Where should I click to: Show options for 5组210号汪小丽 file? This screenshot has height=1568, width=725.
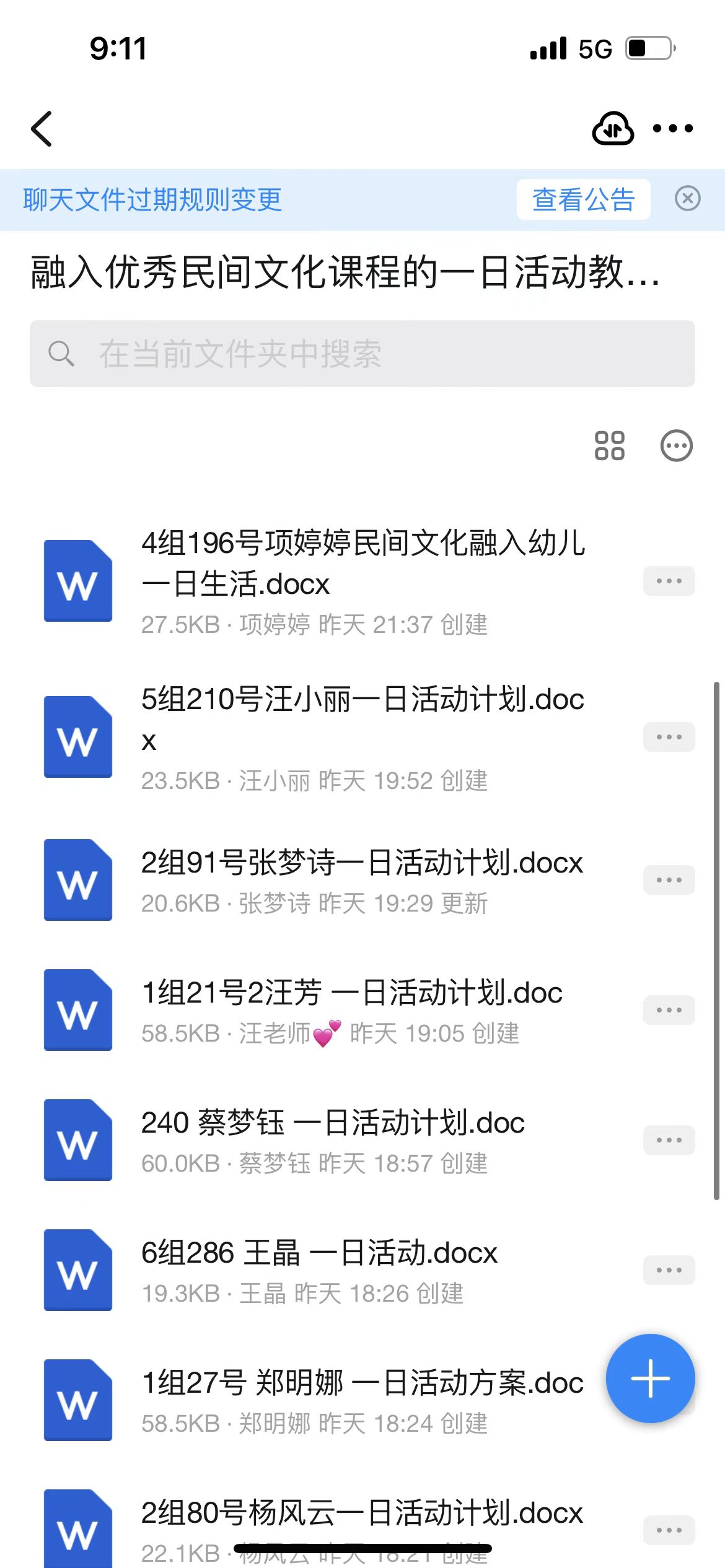tap(669, 737)
